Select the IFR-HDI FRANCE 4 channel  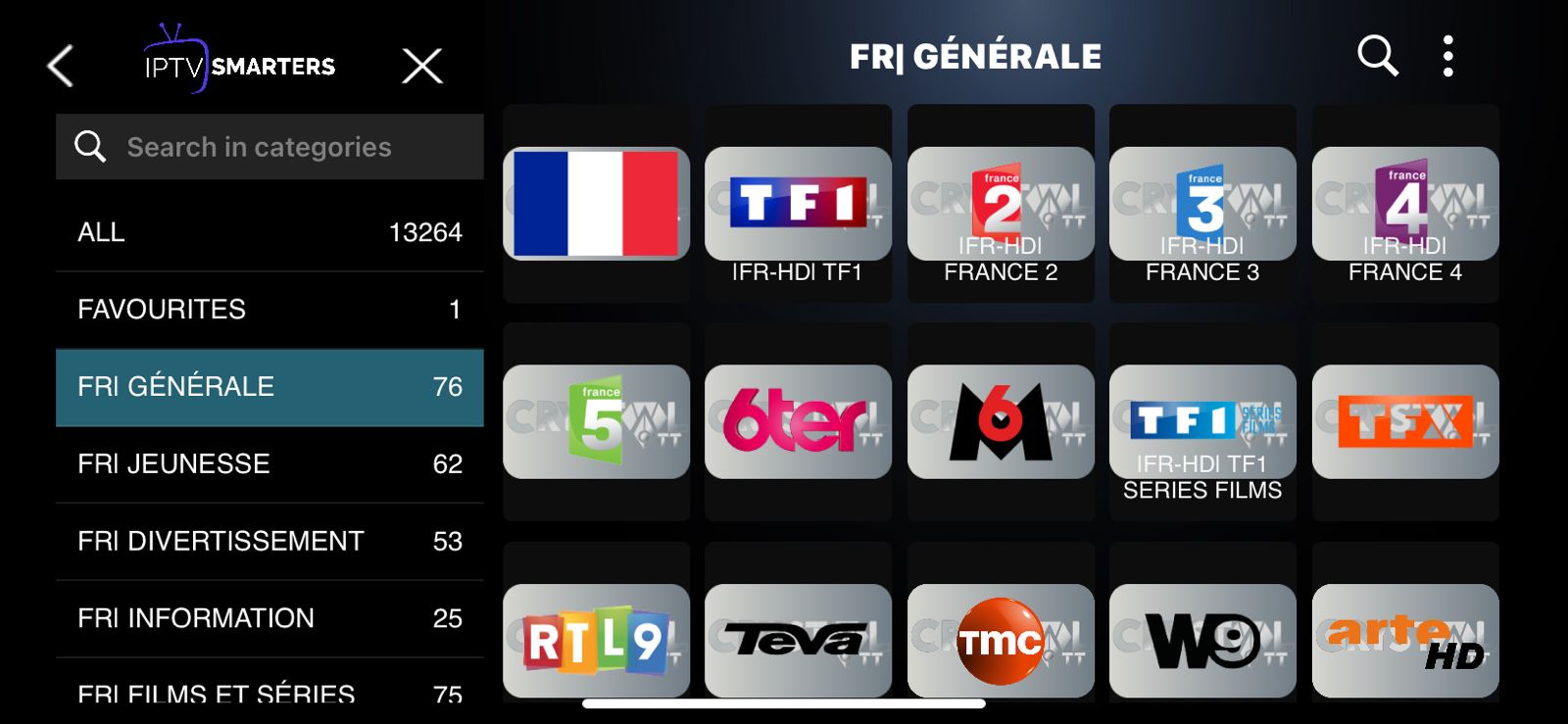[1405, 204]
